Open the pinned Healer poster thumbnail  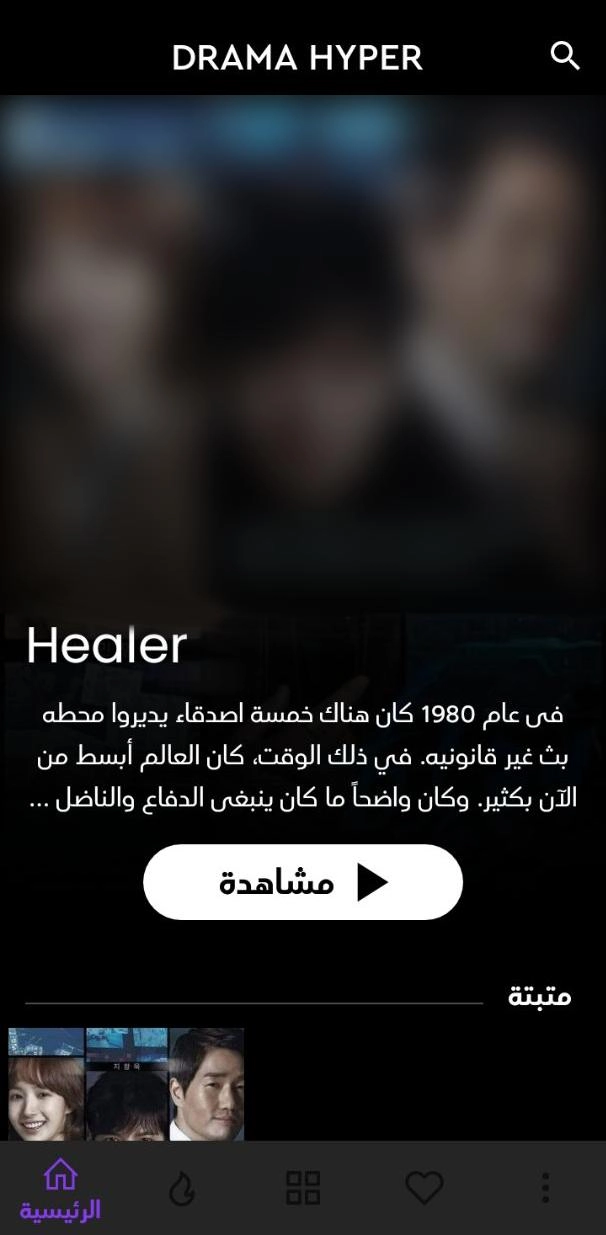coord(126,1084)
